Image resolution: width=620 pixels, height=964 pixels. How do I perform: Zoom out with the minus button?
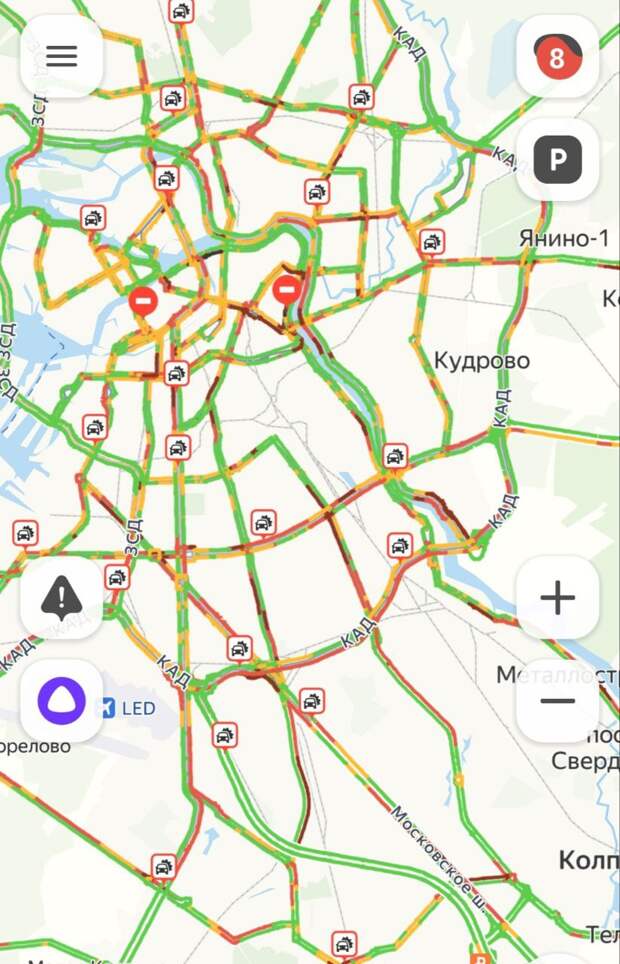557,700
